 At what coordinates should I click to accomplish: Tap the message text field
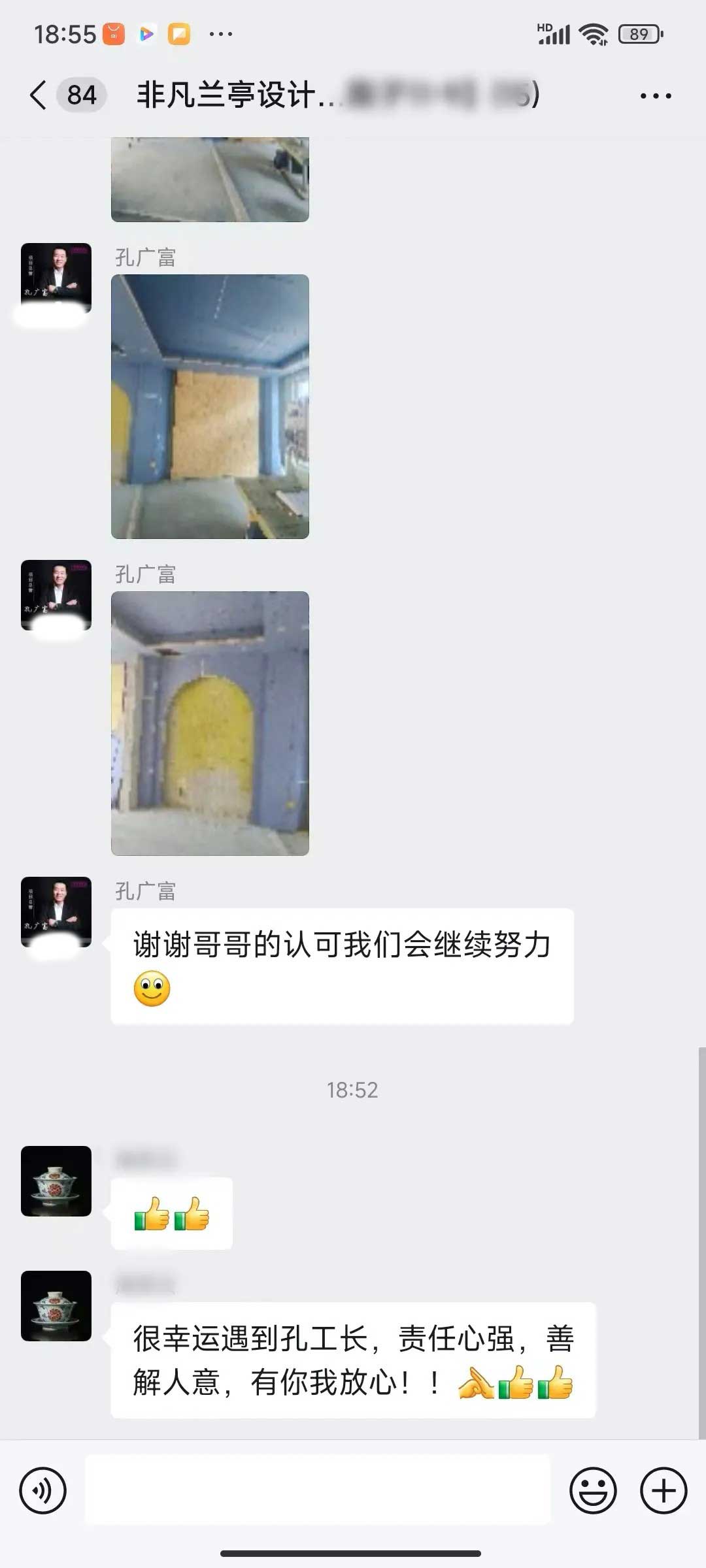coord(318,1490)
